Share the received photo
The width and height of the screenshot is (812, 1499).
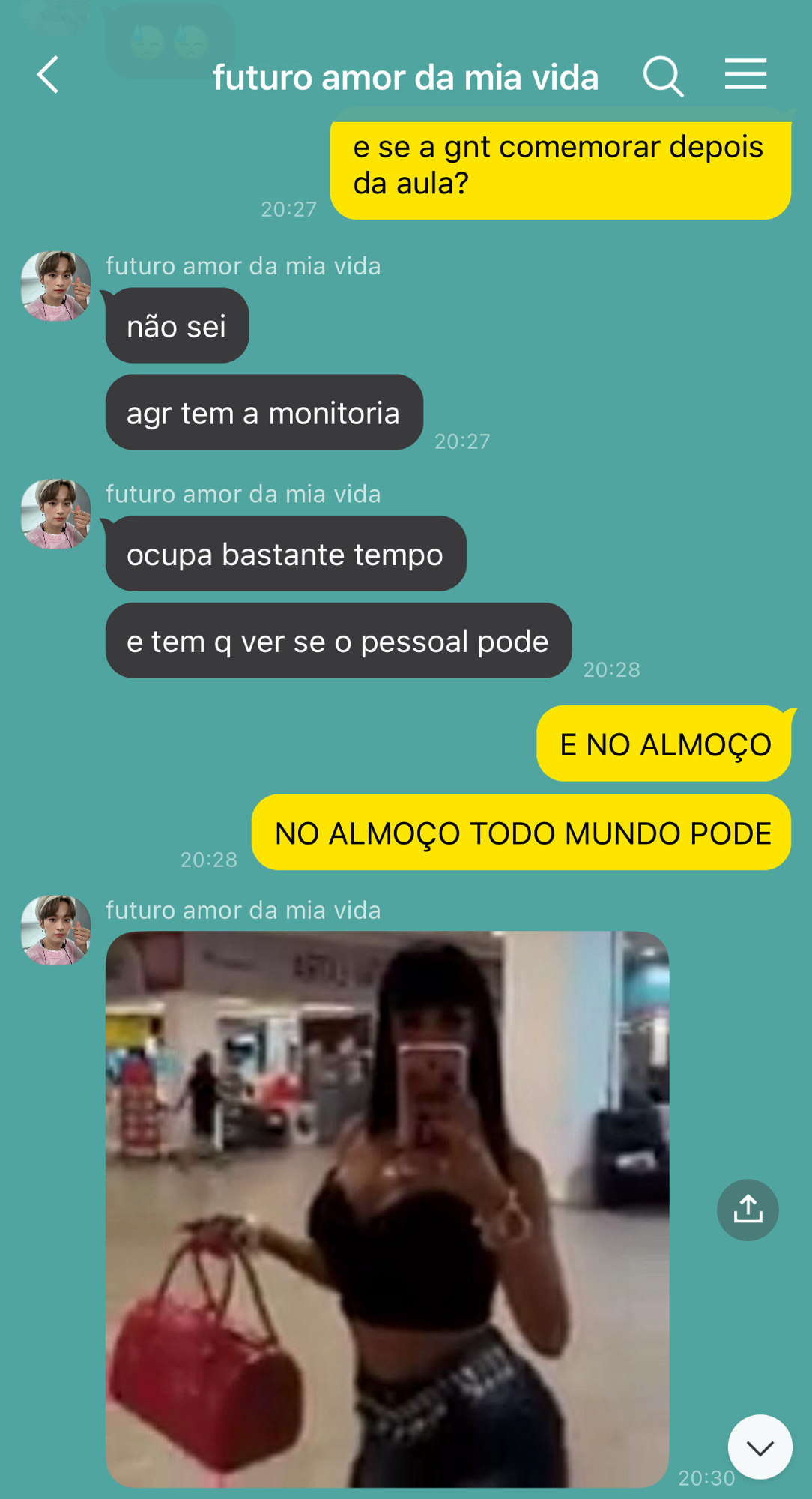tap(748, 1210)
